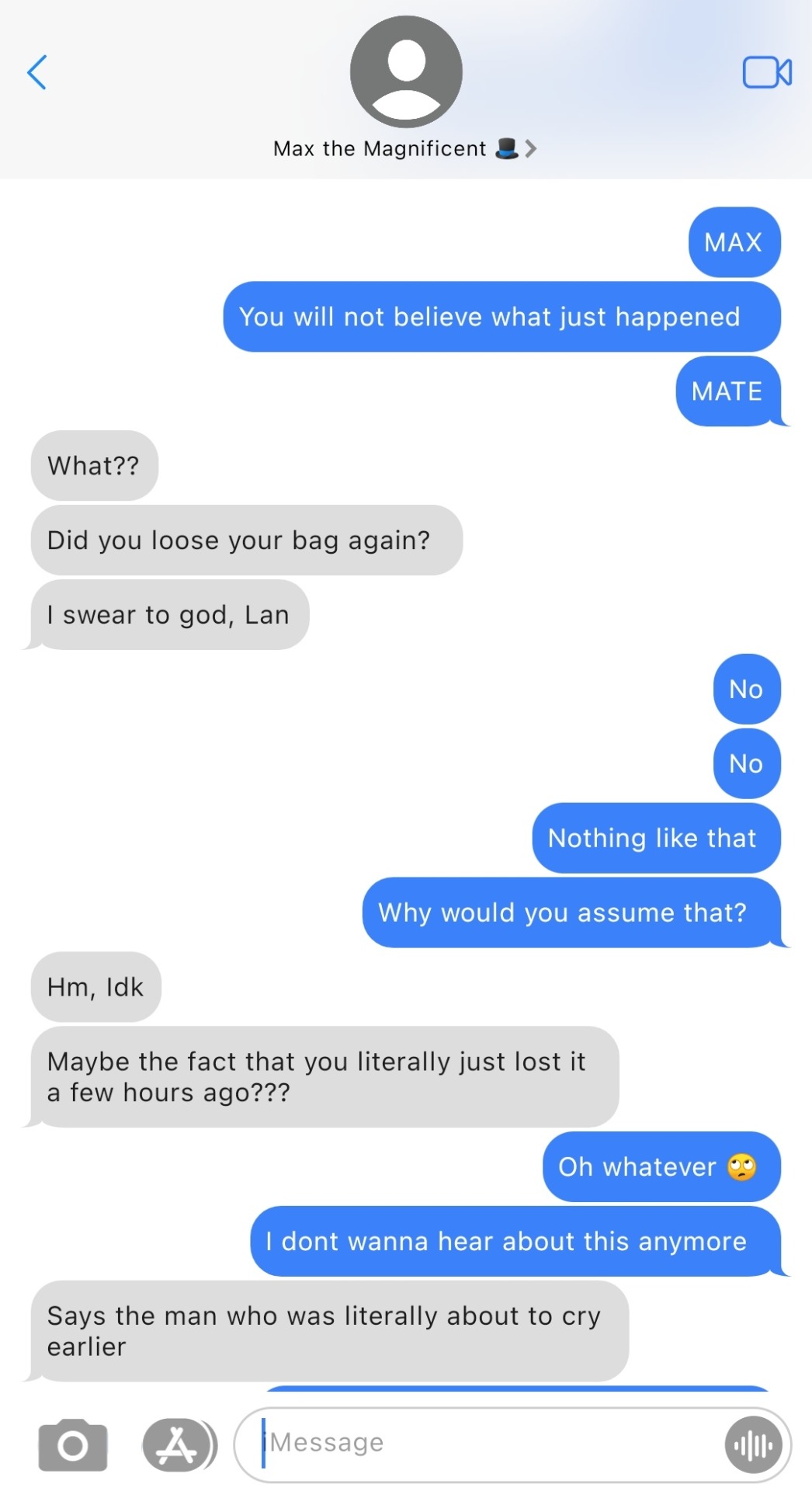Open the camera to attach a photo
812x1491 pixels.
[73, 1444]
